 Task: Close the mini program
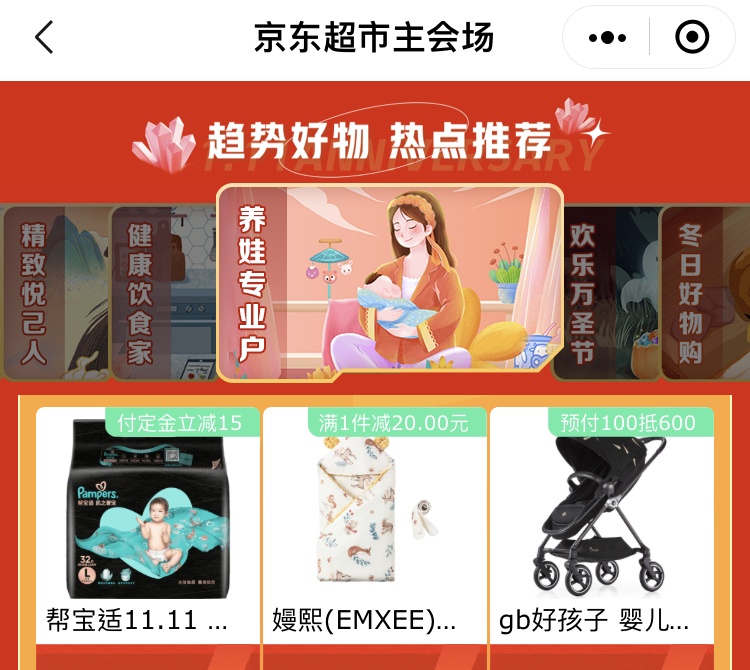point(692,38)
